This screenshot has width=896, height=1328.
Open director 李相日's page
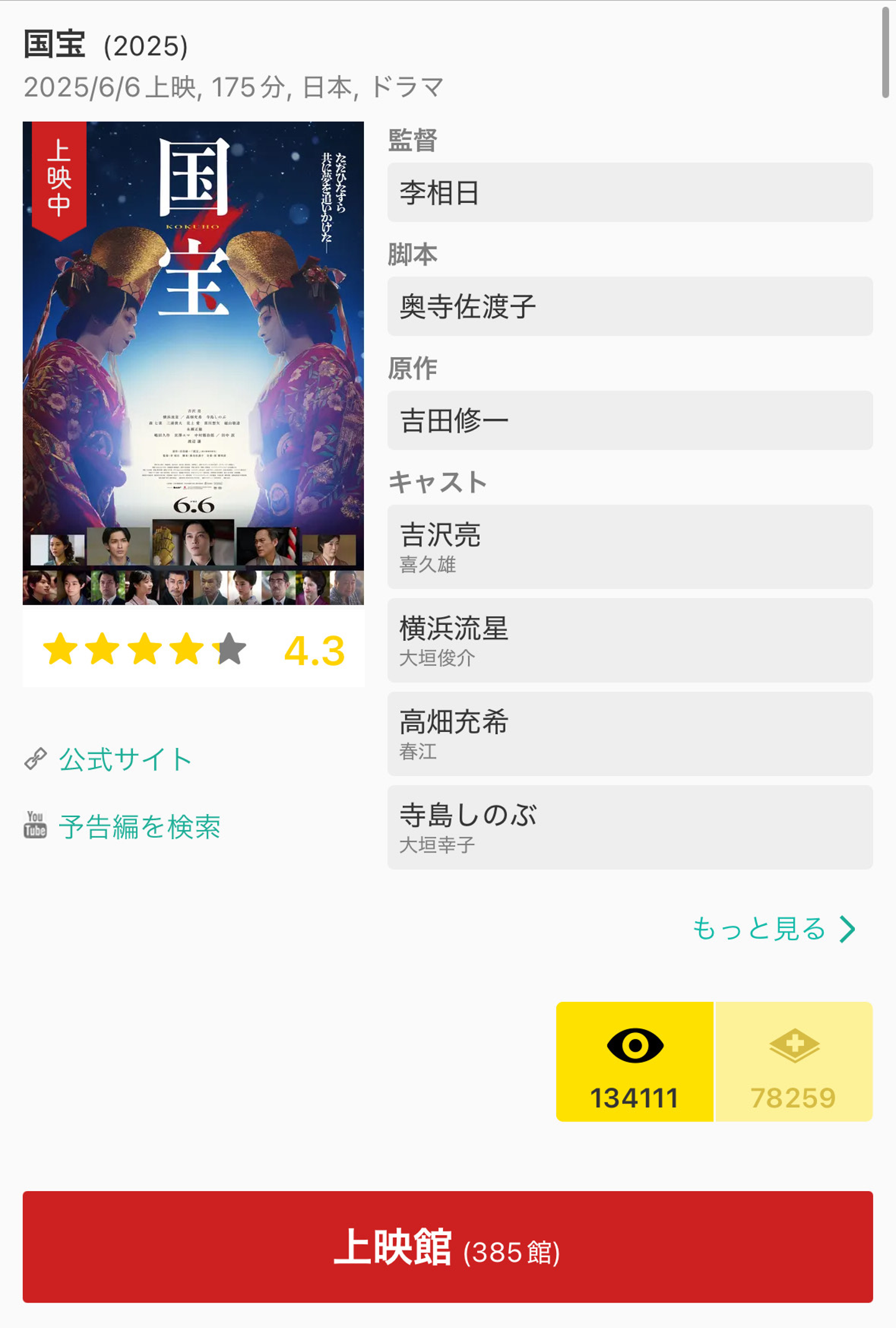629,192
